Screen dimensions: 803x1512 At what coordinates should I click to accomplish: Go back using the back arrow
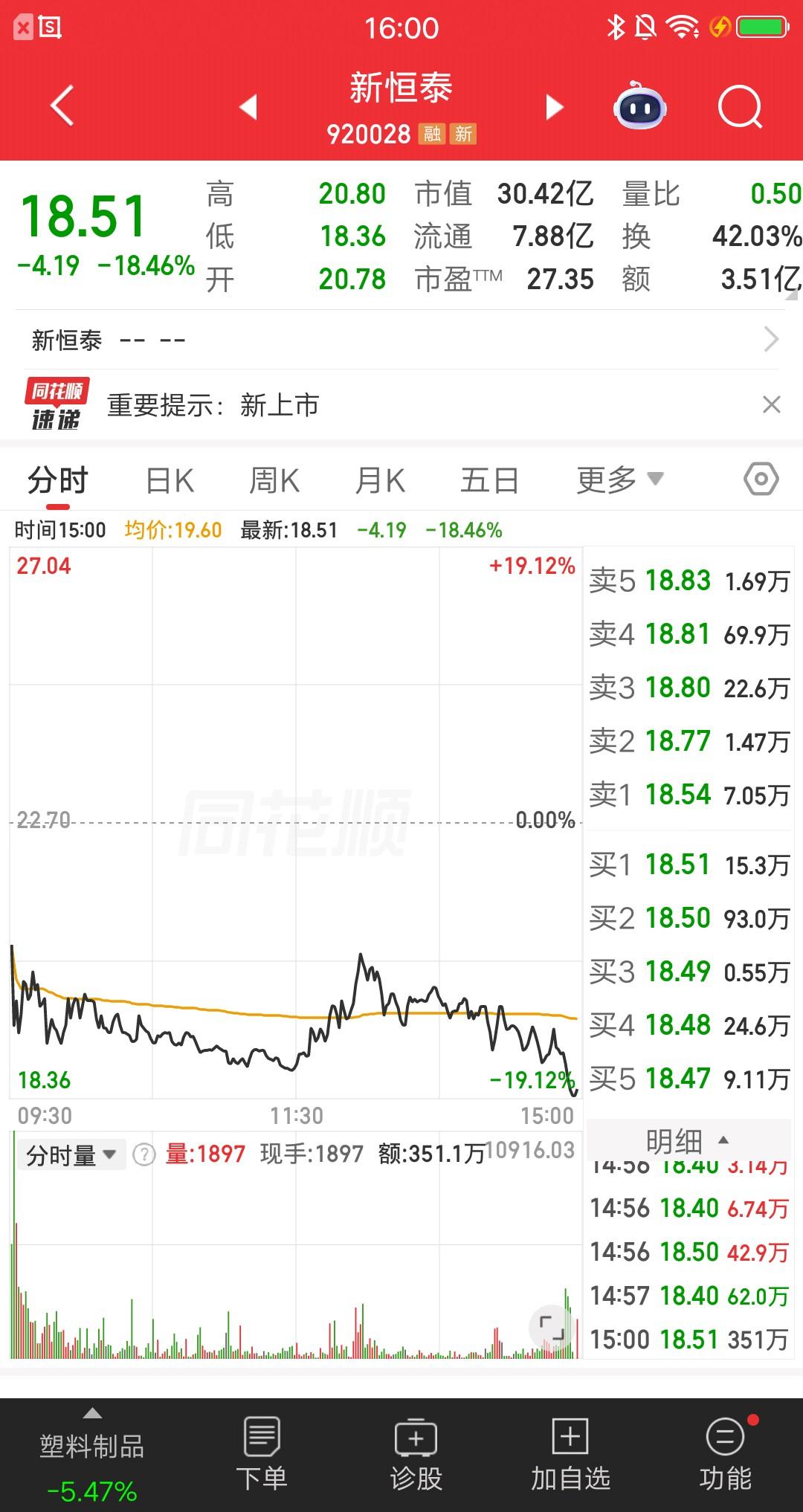pyautogui.click(x=62, y=106)
